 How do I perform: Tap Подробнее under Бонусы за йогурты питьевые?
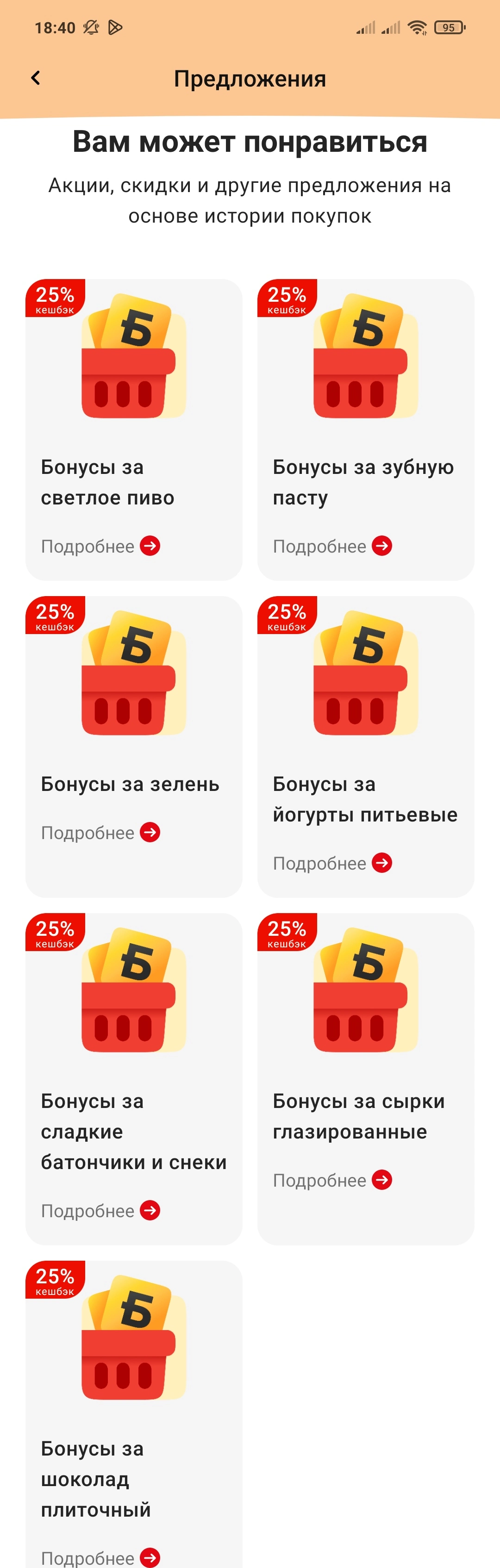[x=332, y=863]
